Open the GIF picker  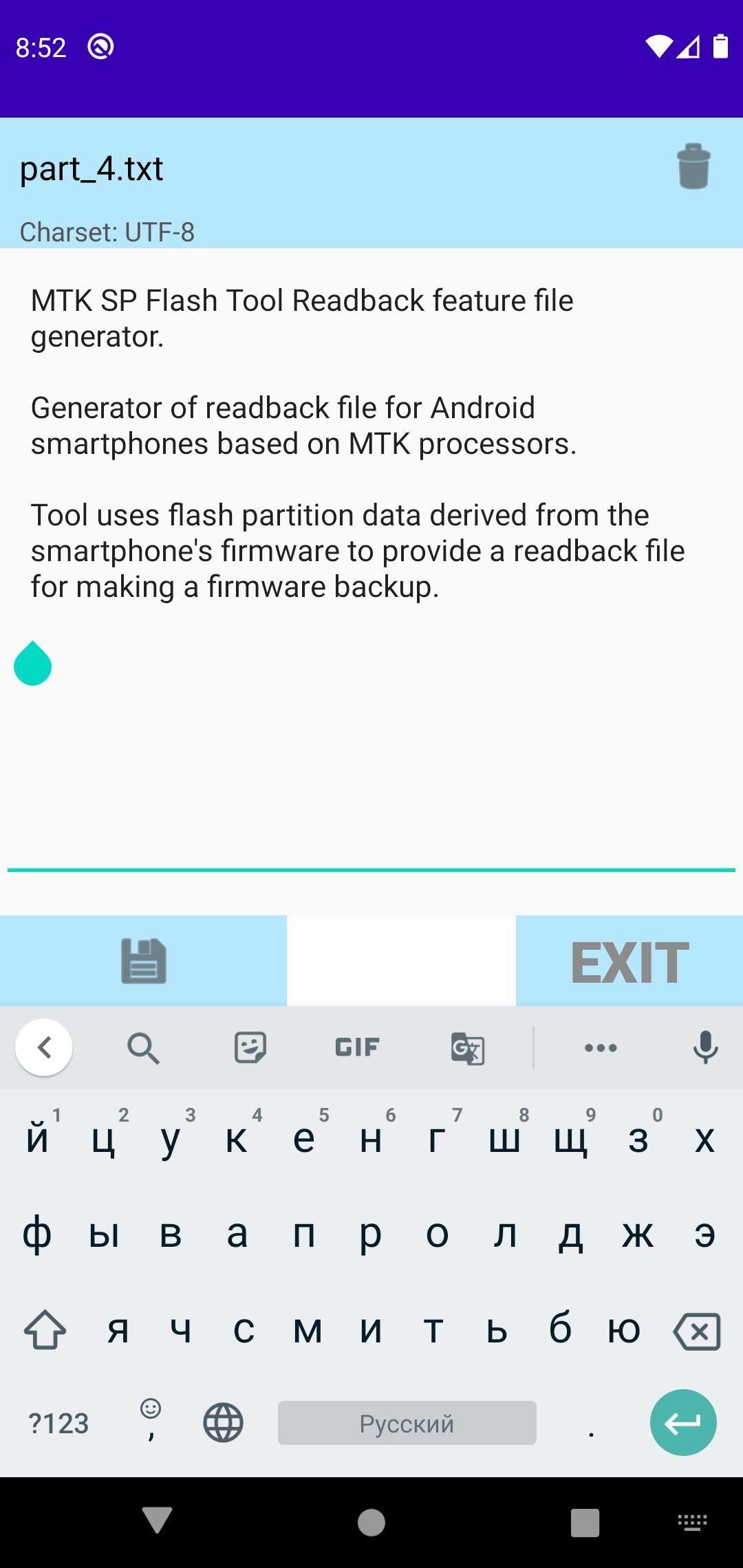pyautogui.click(x=357, y=1047)
